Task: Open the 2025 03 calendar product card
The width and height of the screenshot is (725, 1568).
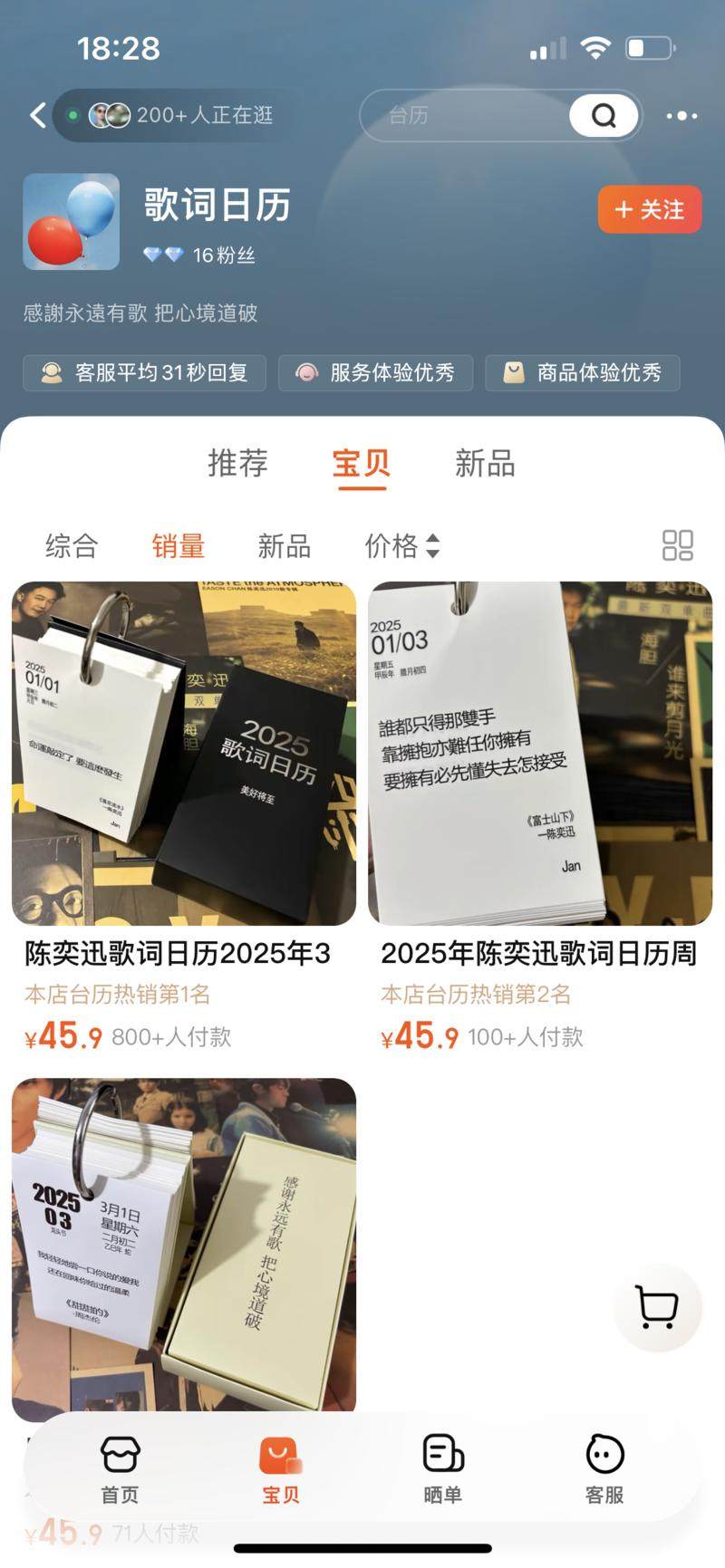Action: click(x=183, y=1241)
